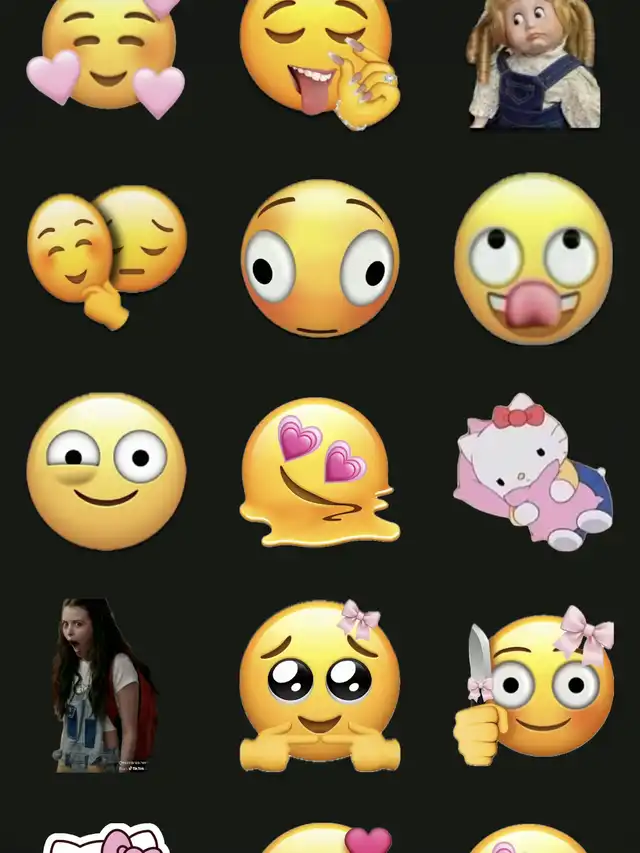Image resolution: width=640 pixels, height=853 pixels.
Task: Open the Hello Kitty hugging pillow sticker
Action: pos(533,472)
